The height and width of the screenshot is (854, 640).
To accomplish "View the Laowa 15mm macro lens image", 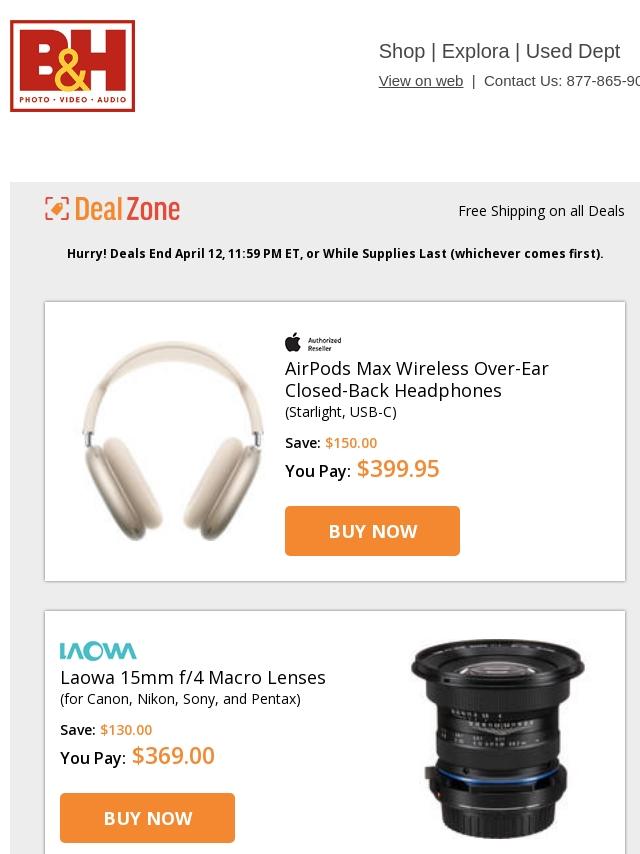I will point(497,738).
